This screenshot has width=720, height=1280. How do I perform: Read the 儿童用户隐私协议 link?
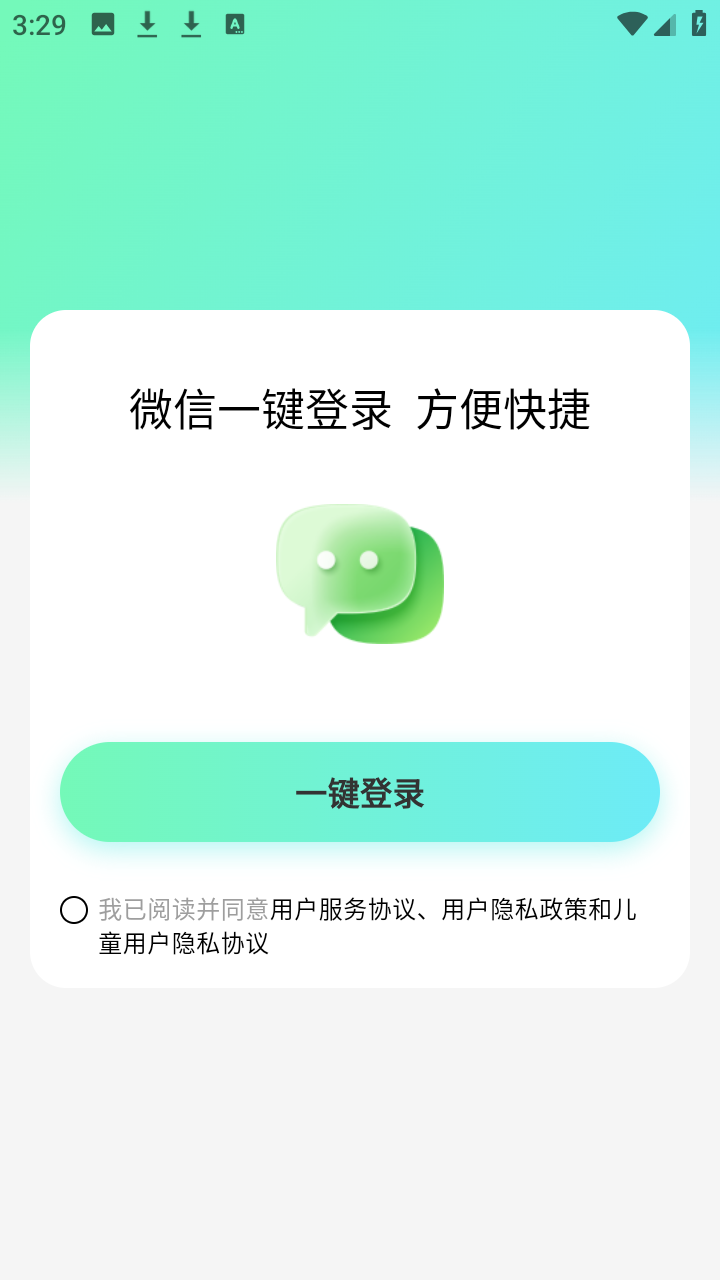[184, 944]
